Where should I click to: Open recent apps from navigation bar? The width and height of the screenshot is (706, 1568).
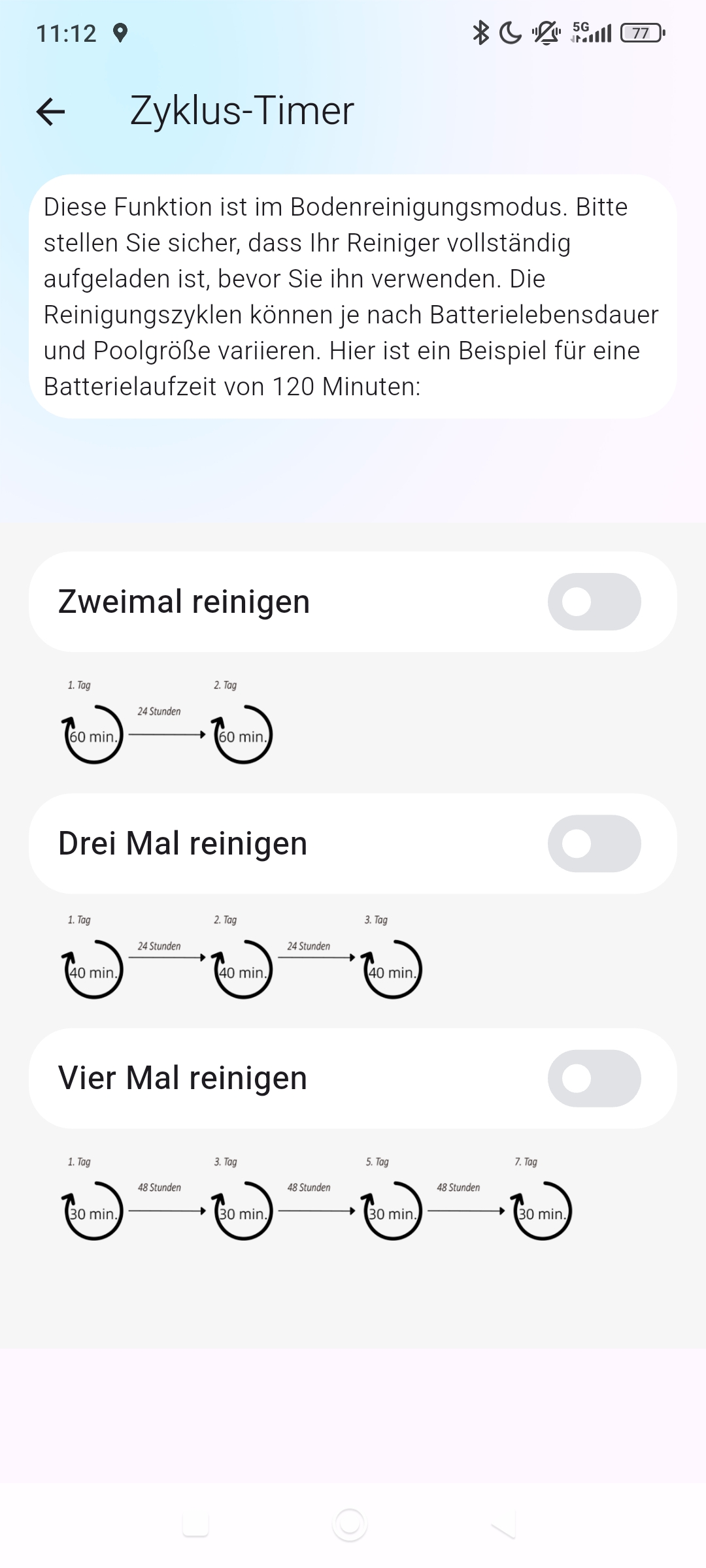tap(195, 1525)
